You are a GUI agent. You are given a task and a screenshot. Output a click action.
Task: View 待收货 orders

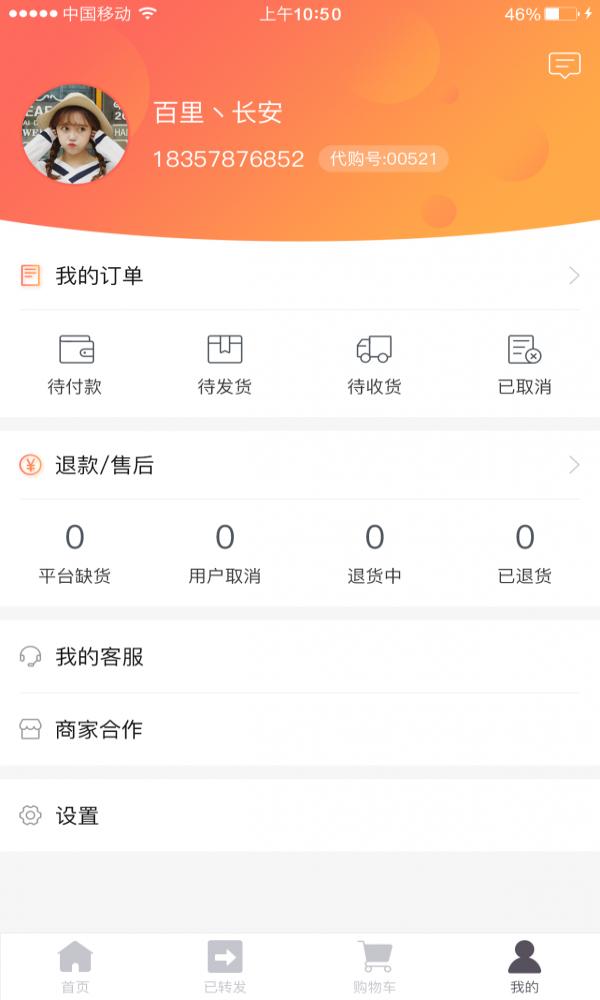coord(374,364)
